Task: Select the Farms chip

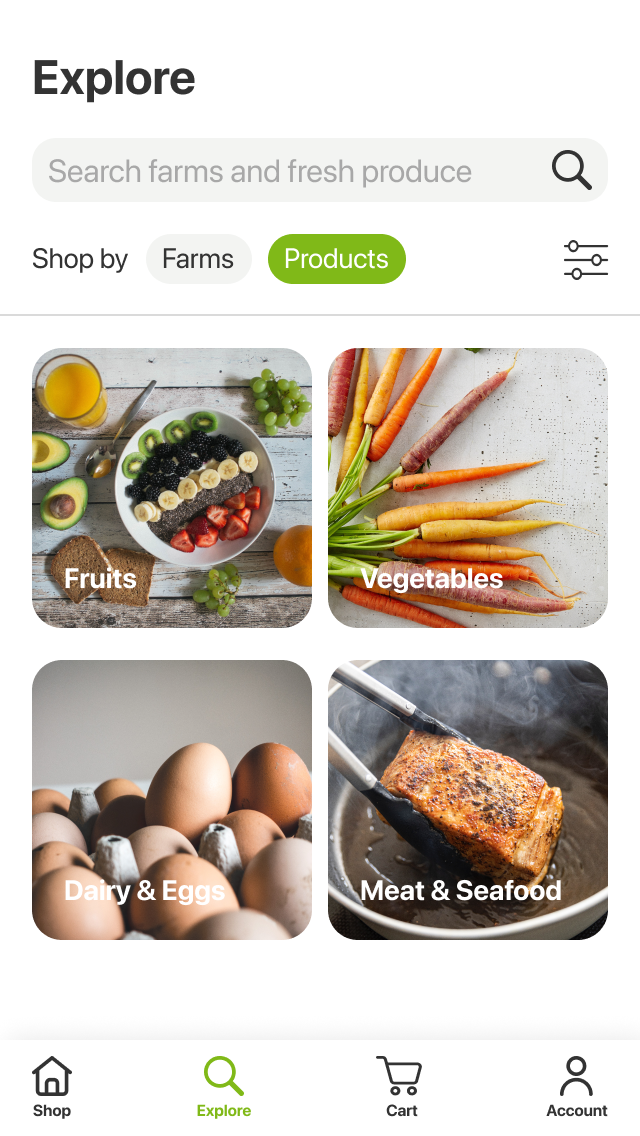Action: [x=199, y=259]
